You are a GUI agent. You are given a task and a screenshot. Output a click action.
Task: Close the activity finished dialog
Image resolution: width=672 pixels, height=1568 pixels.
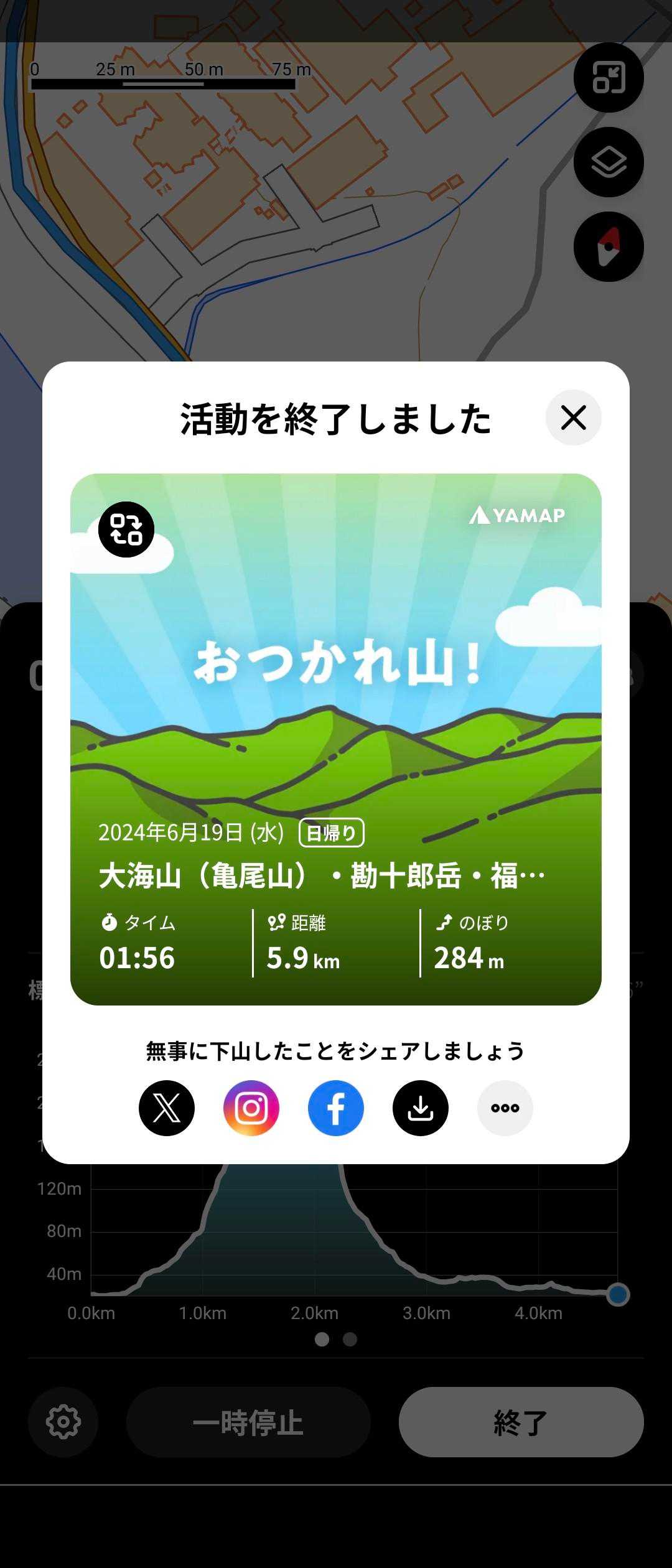click(x=573, y=418)
